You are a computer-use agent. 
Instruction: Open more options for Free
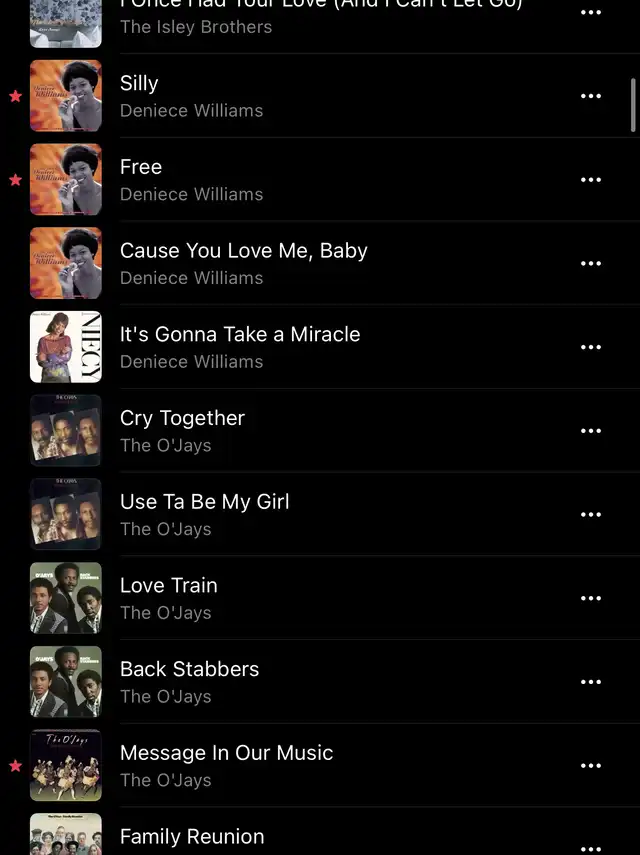coord(591,180)
